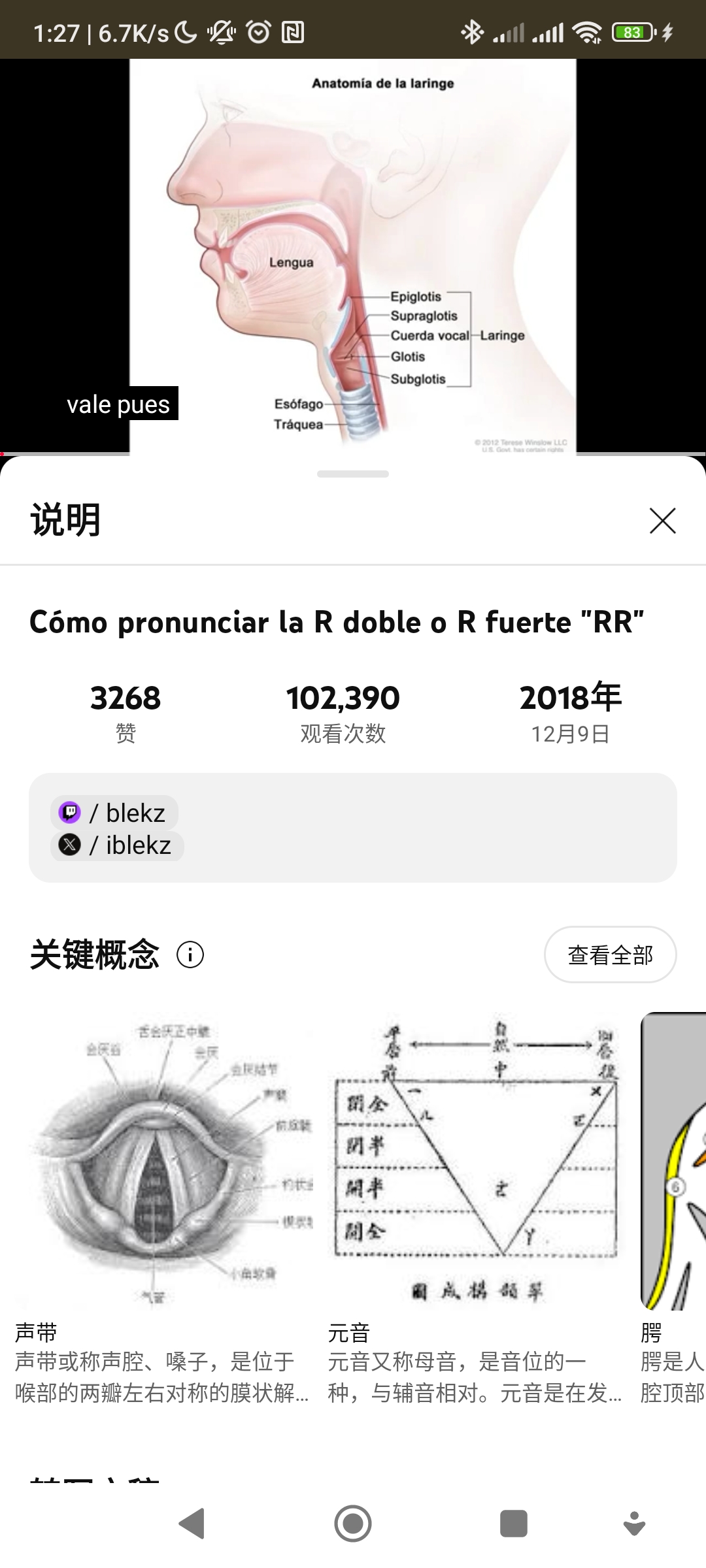Open recent apps with the square button

point(514,1524)
